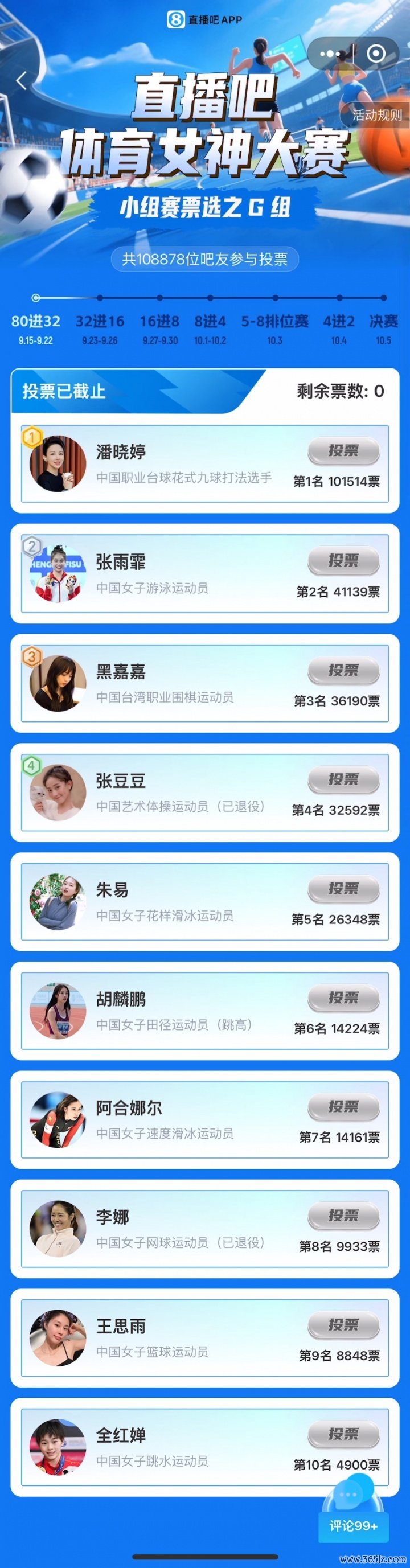The image size is (410, 1568).
Task: Select the 决赛 final stage marker
Action: [x=383, y=321]
